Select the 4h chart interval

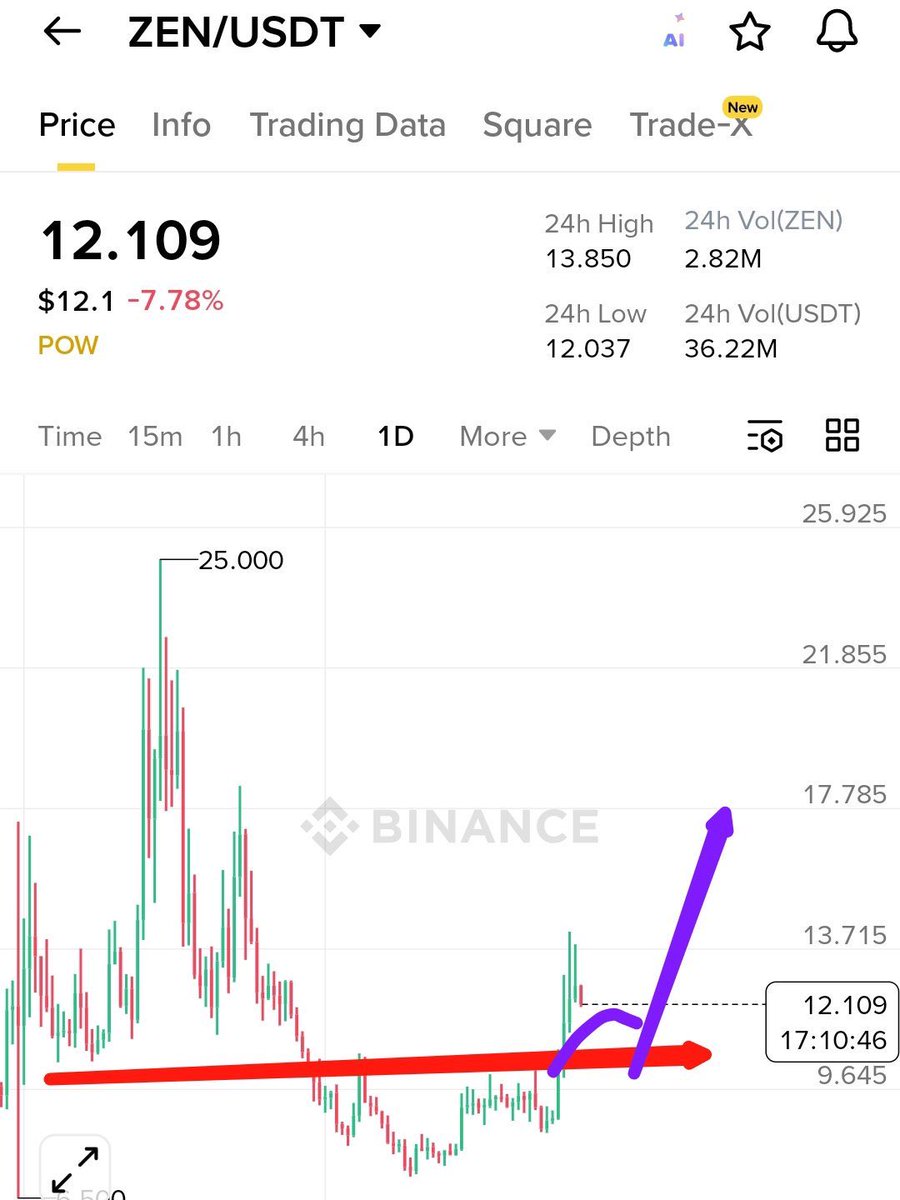pyautogui.click(x=308, y=437)
